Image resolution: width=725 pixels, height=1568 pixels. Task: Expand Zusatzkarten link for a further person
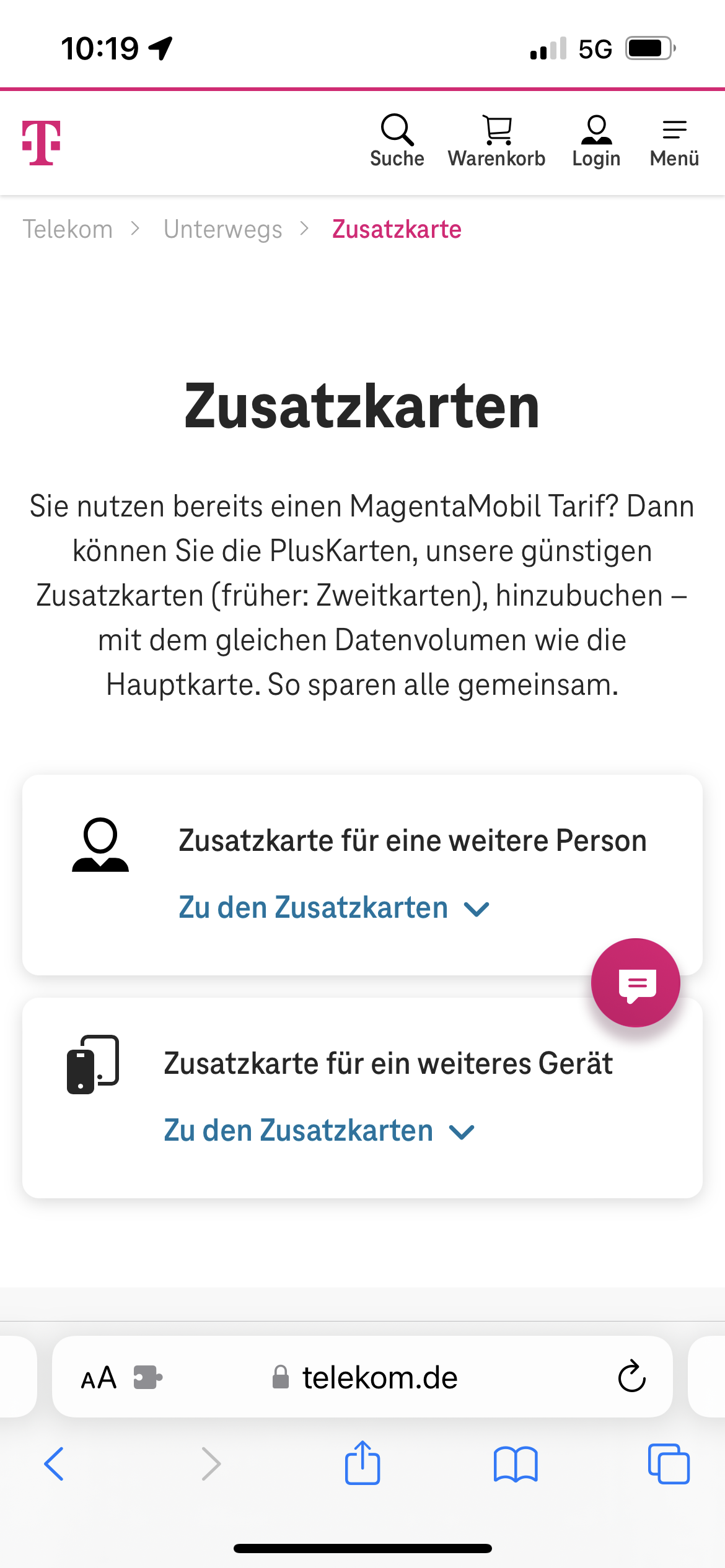point(333,908)
